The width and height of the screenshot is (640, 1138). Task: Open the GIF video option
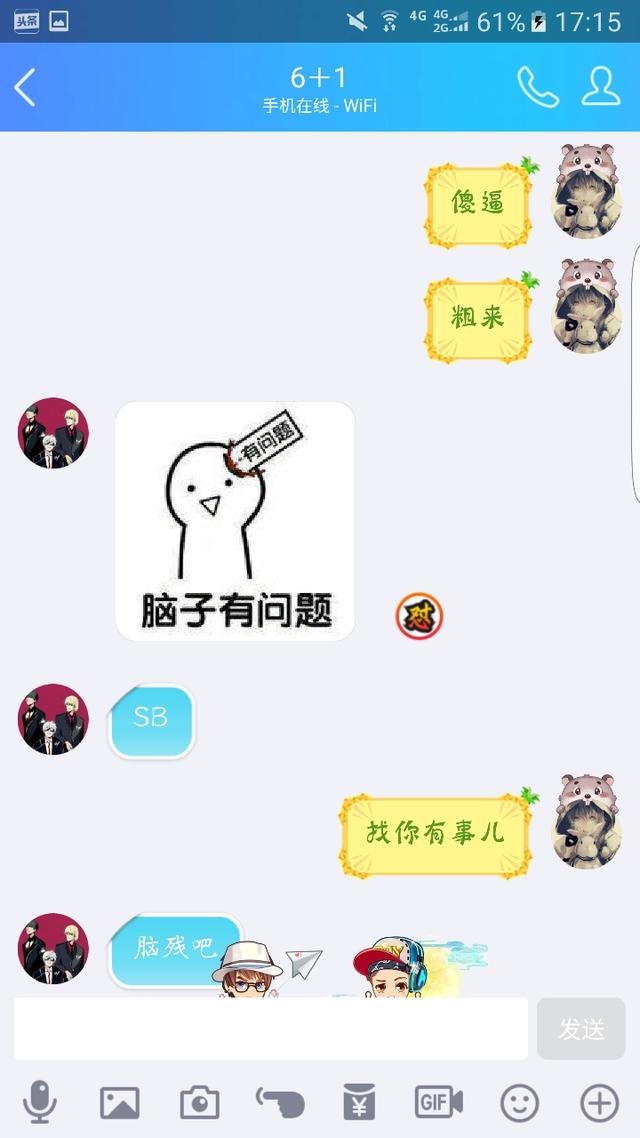(439, 1103)
